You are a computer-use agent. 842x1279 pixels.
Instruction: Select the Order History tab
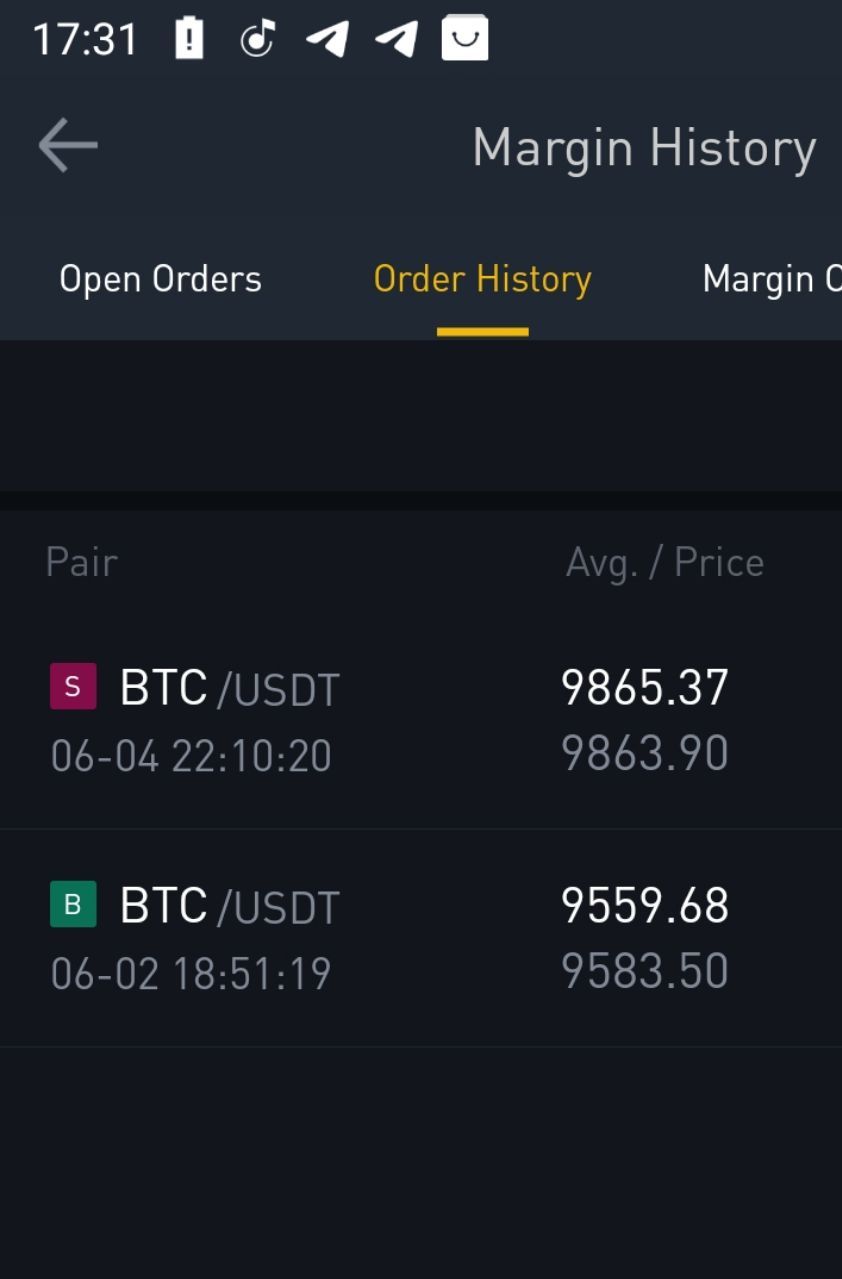click(x=482, y=279)
